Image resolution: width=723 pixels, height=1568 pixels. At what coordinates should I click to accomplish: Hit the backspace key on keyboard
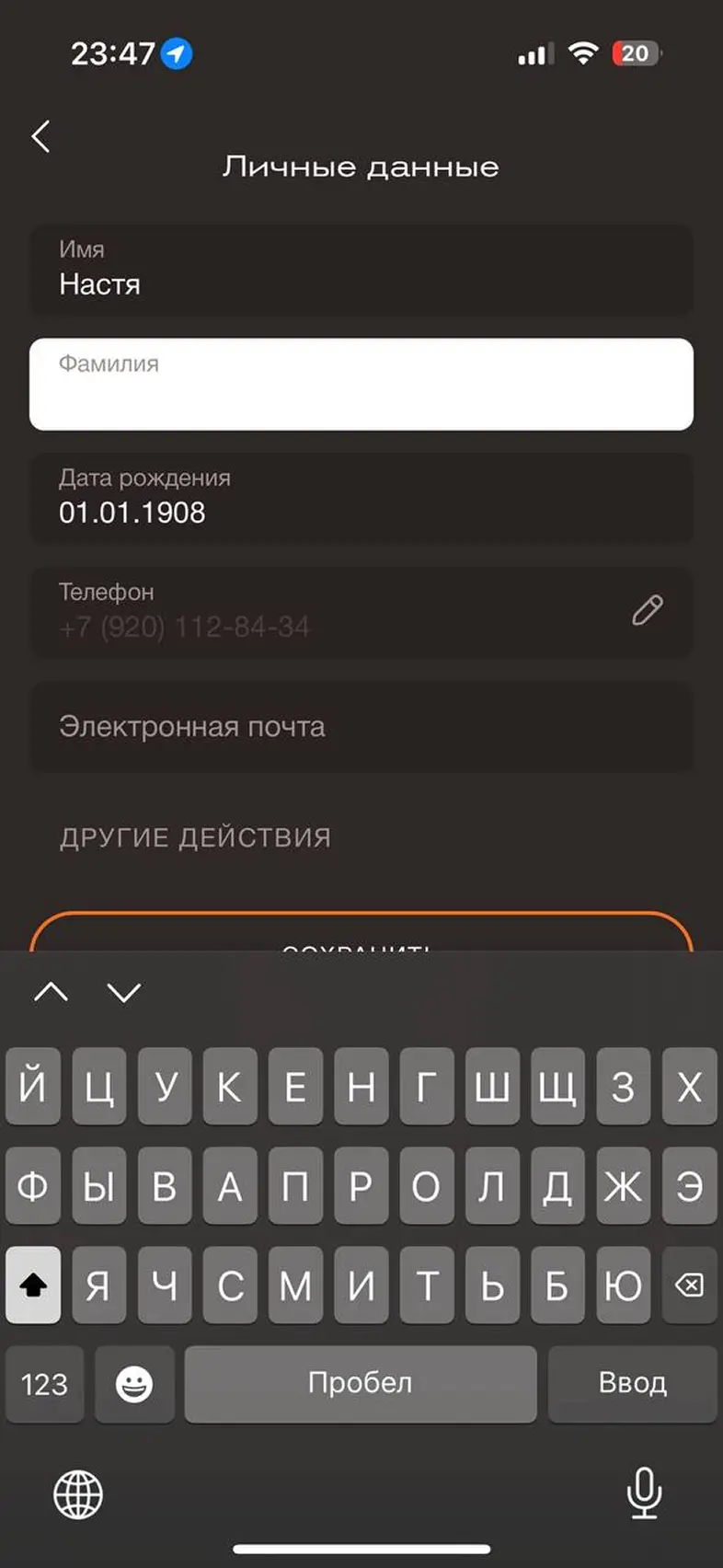point(690,1285)
